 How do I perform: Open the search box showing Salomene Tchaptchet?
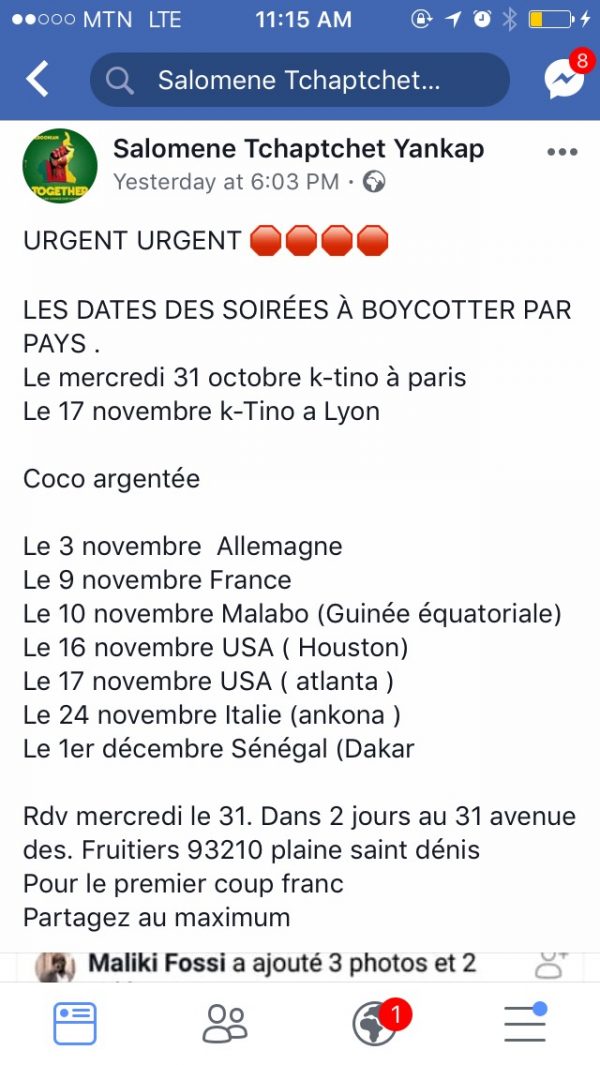coord(299,80)
